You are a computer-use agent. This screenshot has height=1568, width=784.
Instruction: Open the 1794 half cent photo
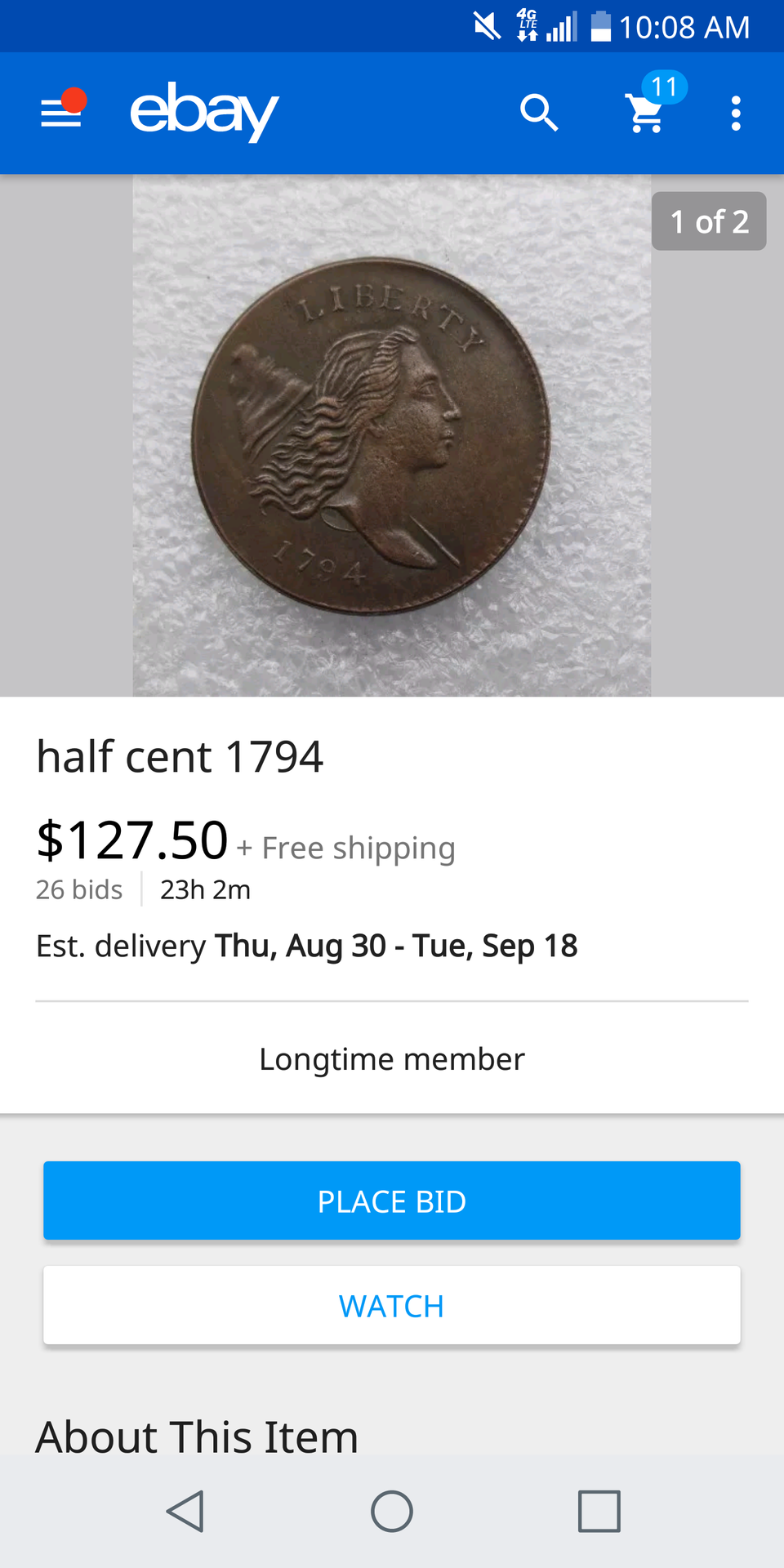[391, 435]
